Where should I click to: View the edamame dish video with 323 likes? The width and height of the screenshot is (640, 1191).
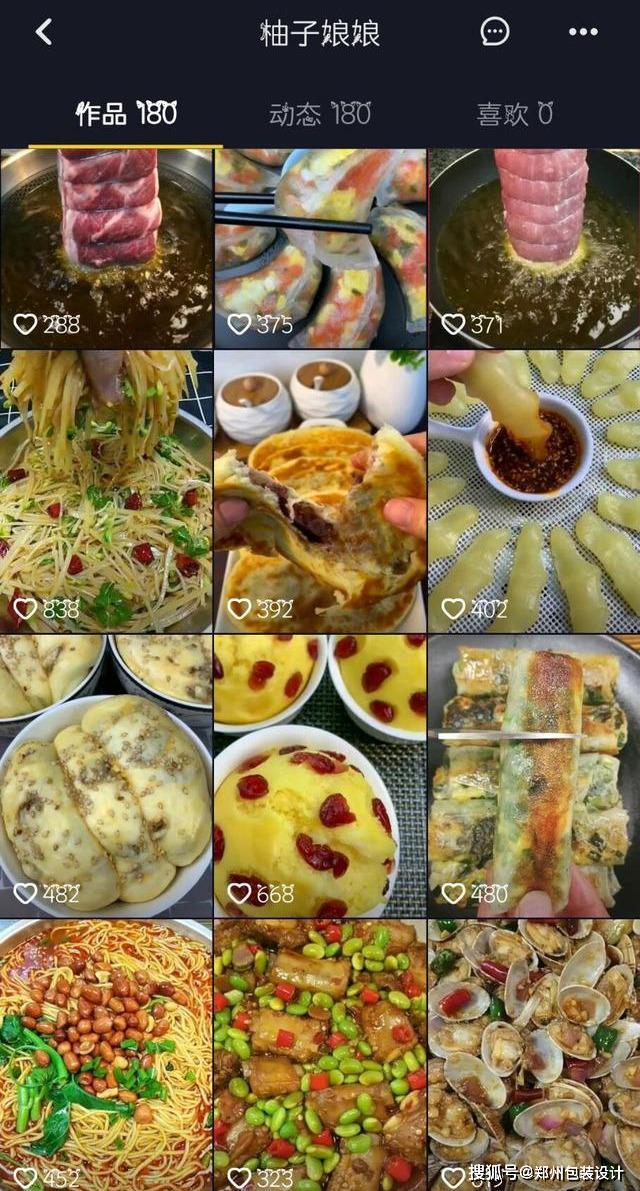coord(320,1055)
